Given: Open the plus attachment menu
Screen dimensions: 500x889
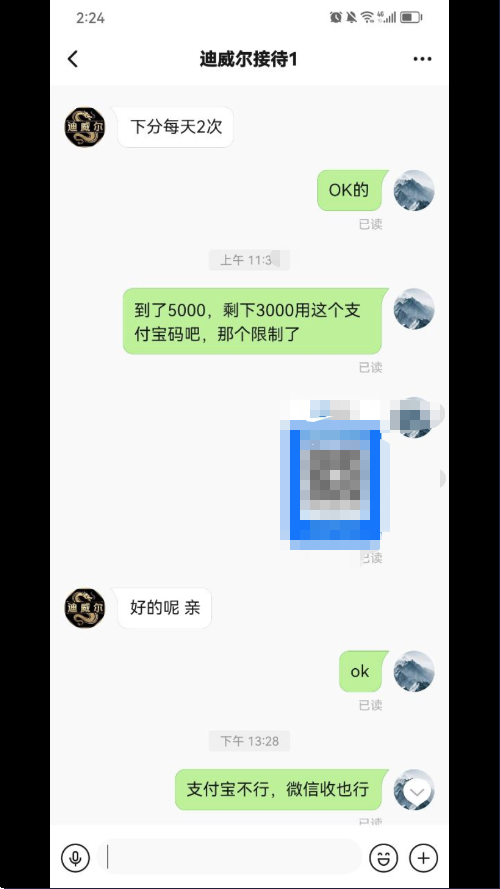Looking at the screenshot, I should click(423, 858).
